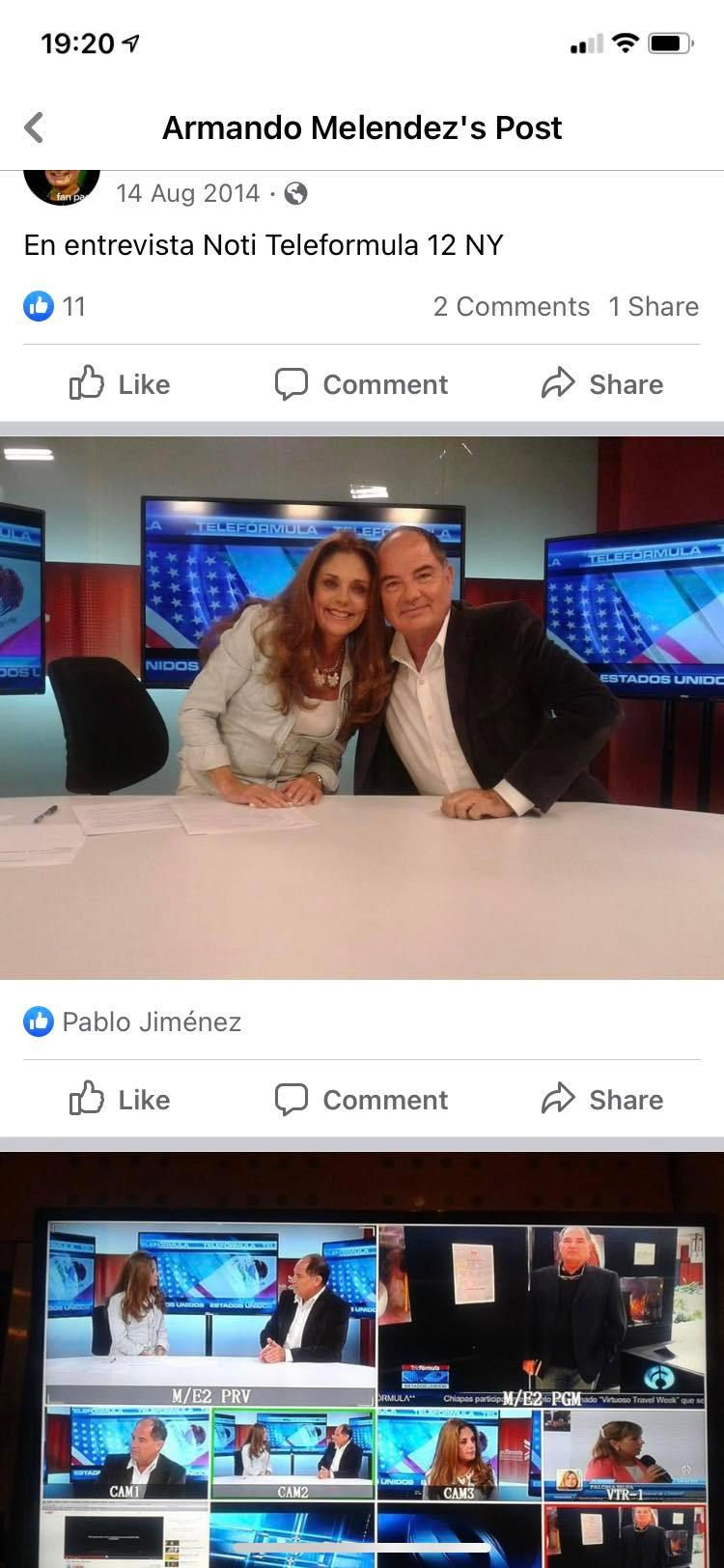724x1568 pixels.
Task: See who reacted with 11 likes
Action: click(56, 306)
